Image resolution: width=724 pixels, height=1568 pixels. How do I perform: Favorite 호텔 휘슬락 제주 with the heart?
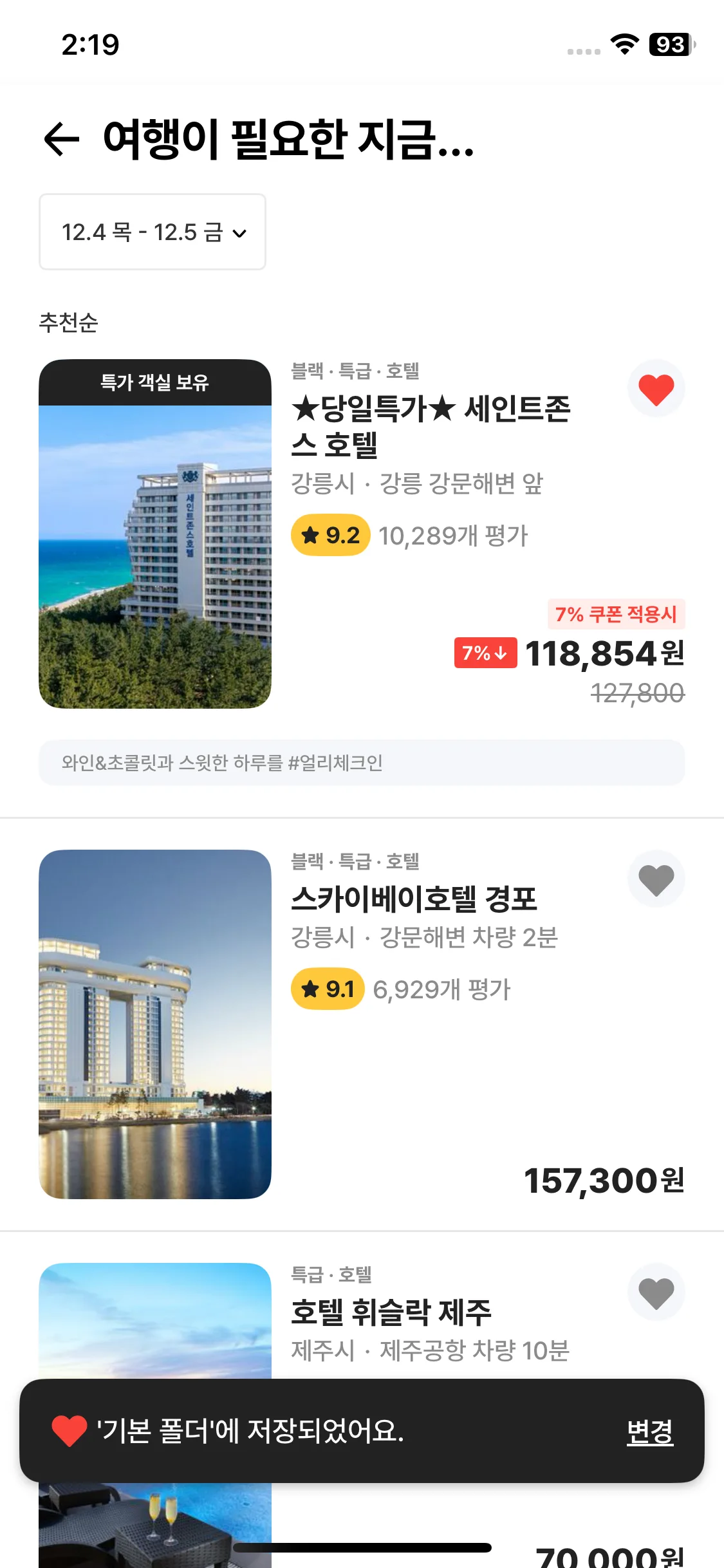coord(656,1293)
